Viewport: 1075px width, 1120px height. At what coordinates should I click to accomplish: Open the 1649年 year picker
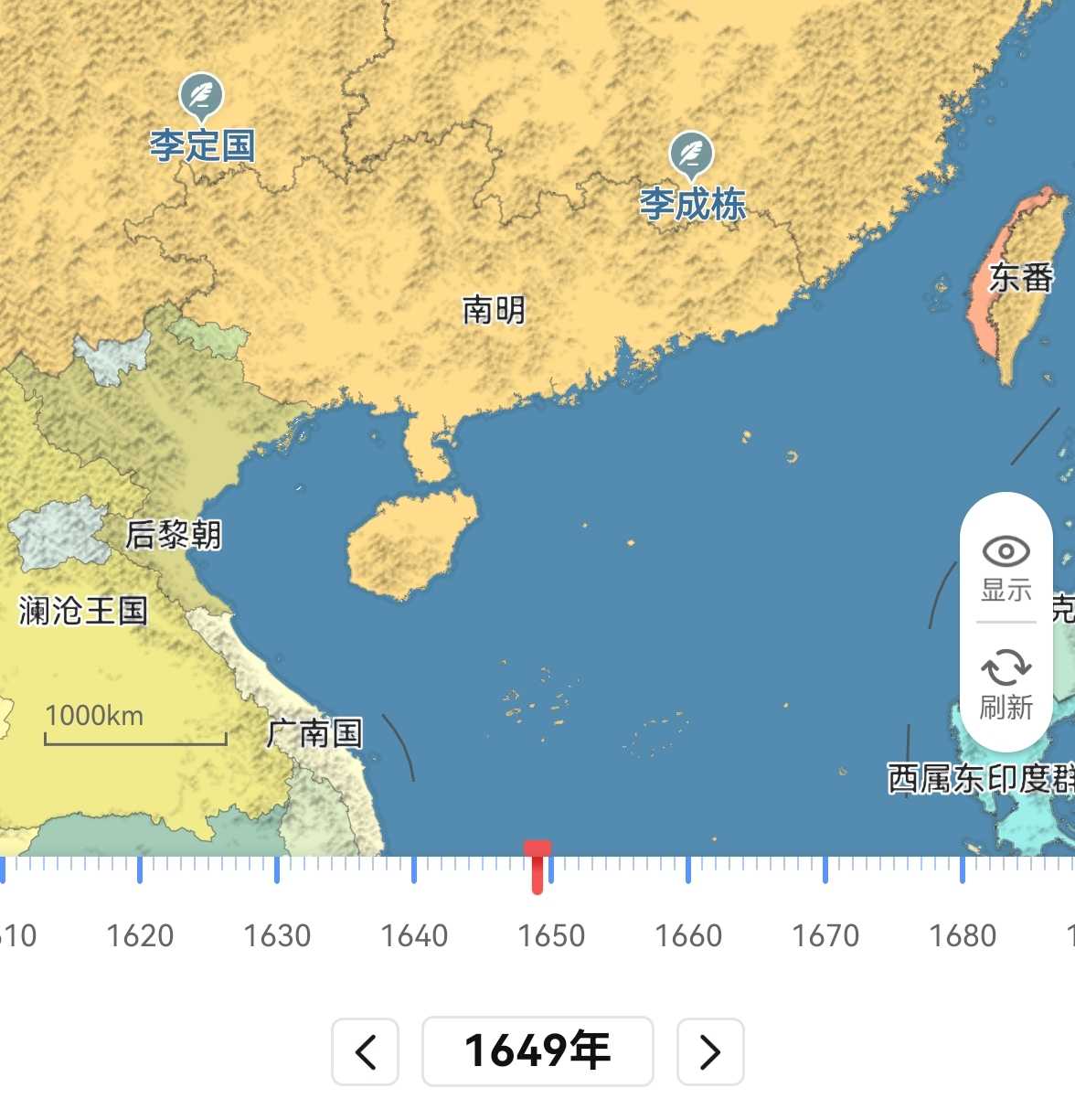coord(537,1051)
